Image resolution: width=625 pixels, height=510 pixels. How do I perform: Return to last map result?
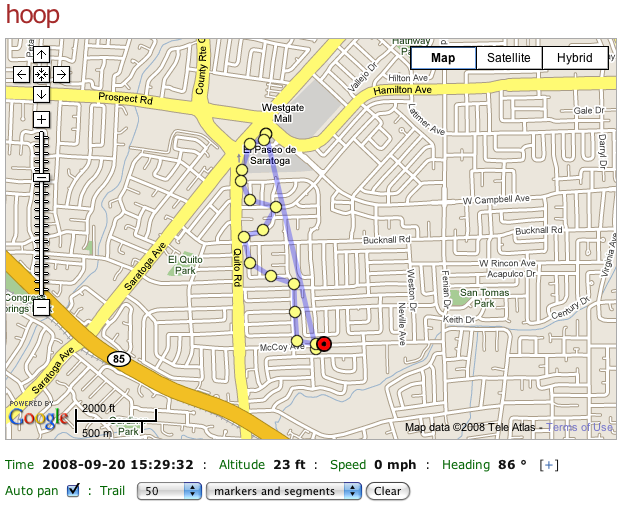tap(41, 74)
